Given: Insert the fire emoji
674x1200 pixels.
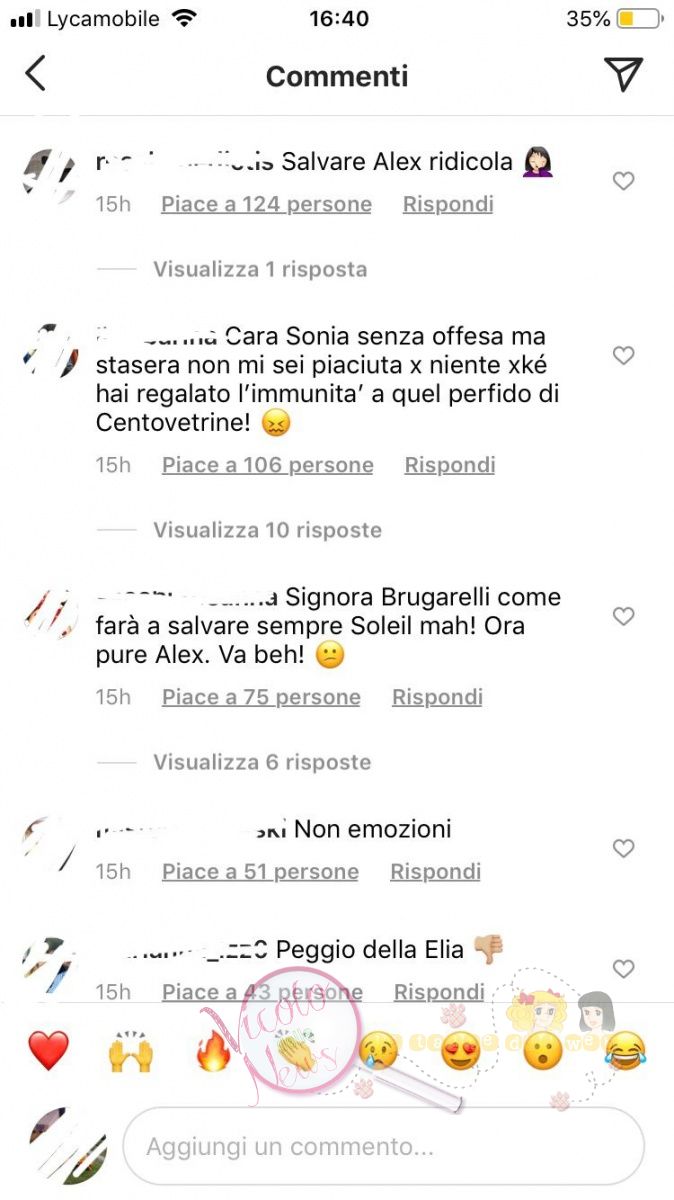Looking at the screenshot, I should pyautogui.click(x=213, y=1051).
